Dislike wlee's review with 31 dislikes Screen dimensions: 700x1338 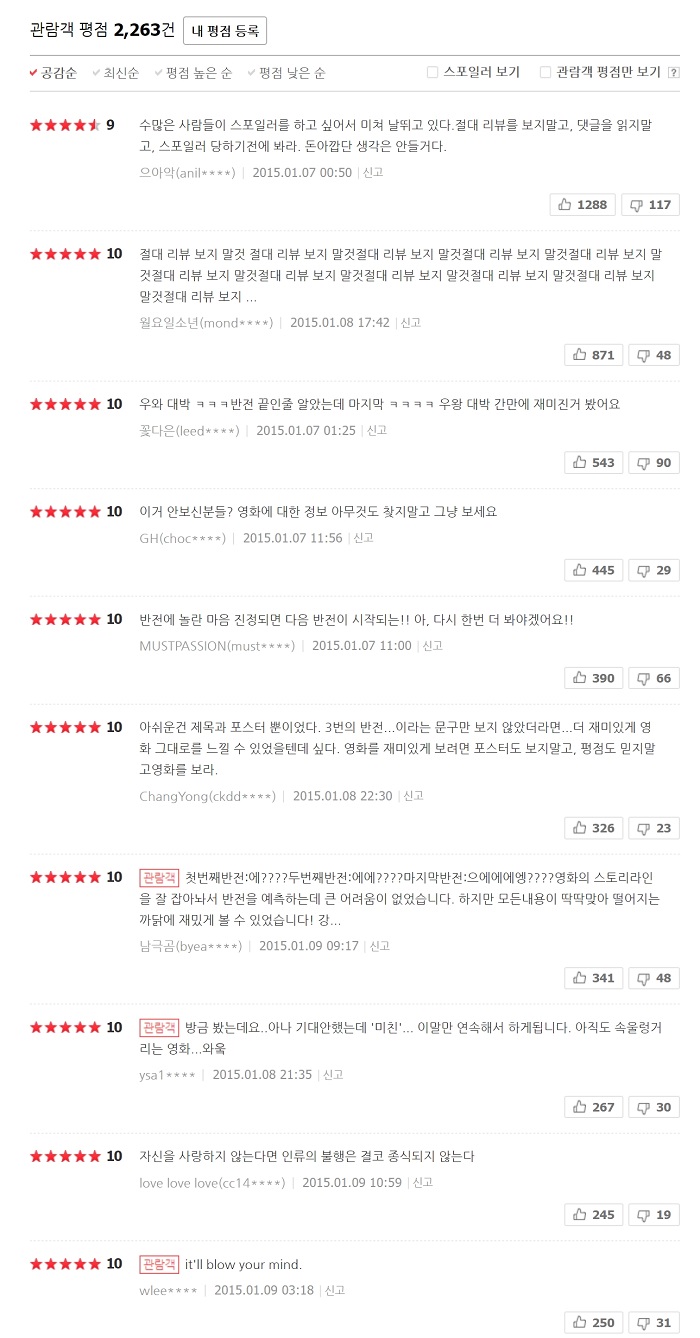point(653,1323)
